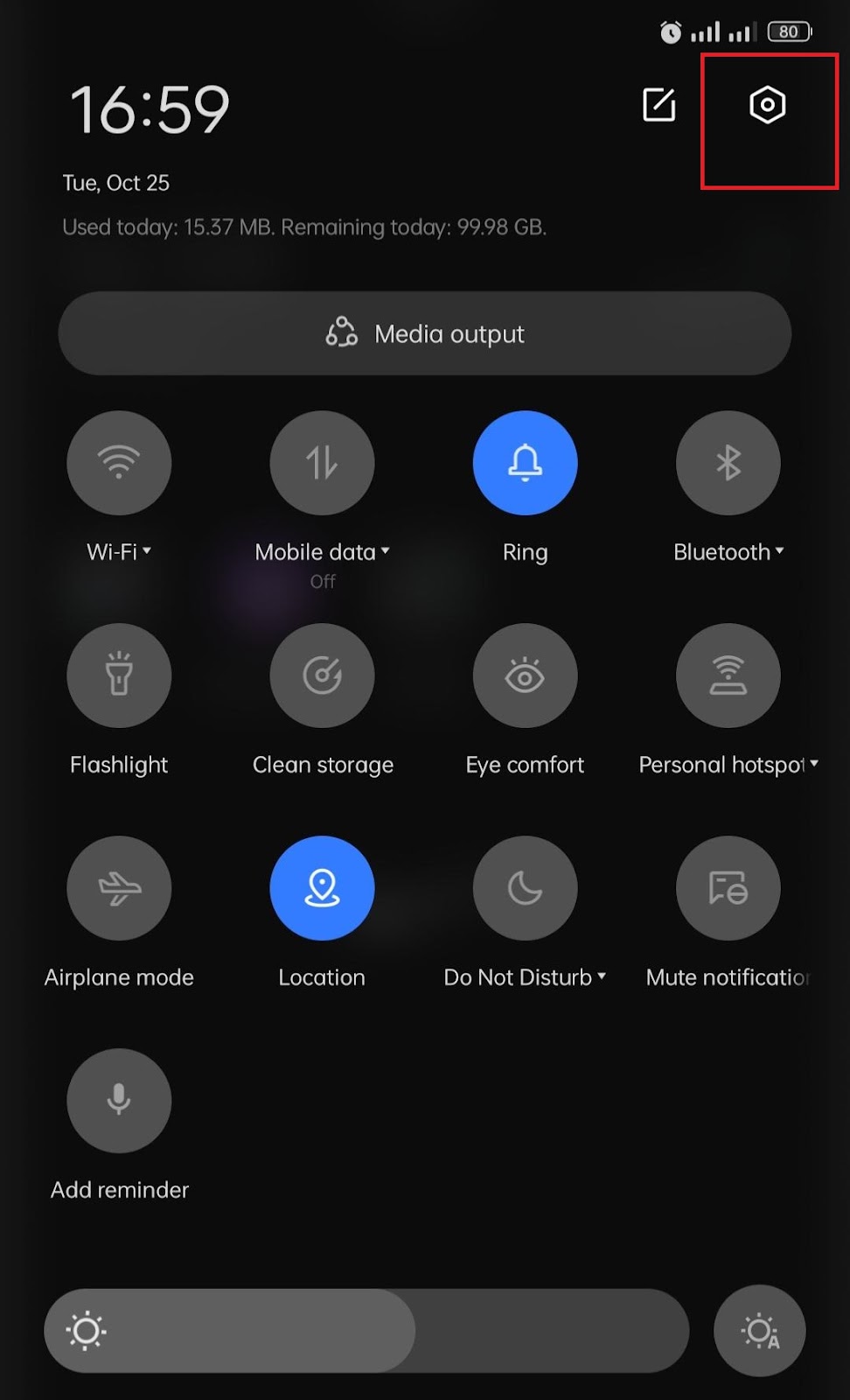Enable Eye comfort mode
Image resolution: width=850 pixels, height=1400 pixels.
525,675
